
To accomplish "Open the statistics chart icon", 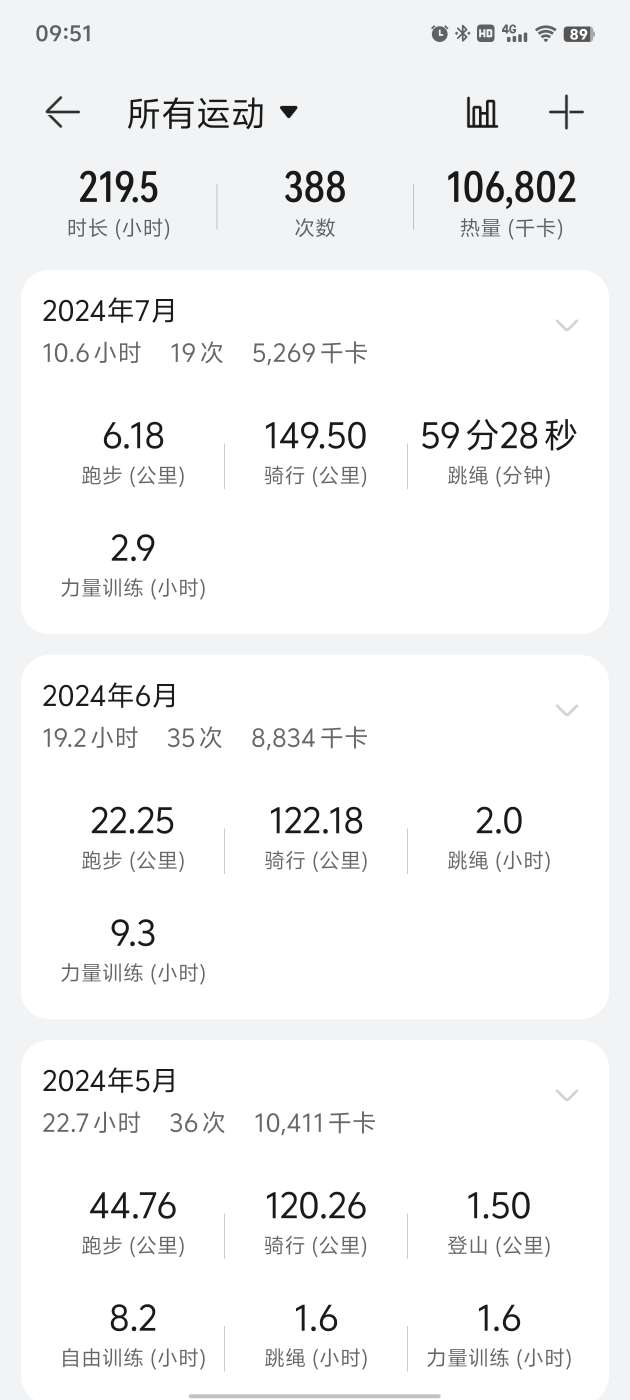I will pyautogui.click(x=482, y=113).
